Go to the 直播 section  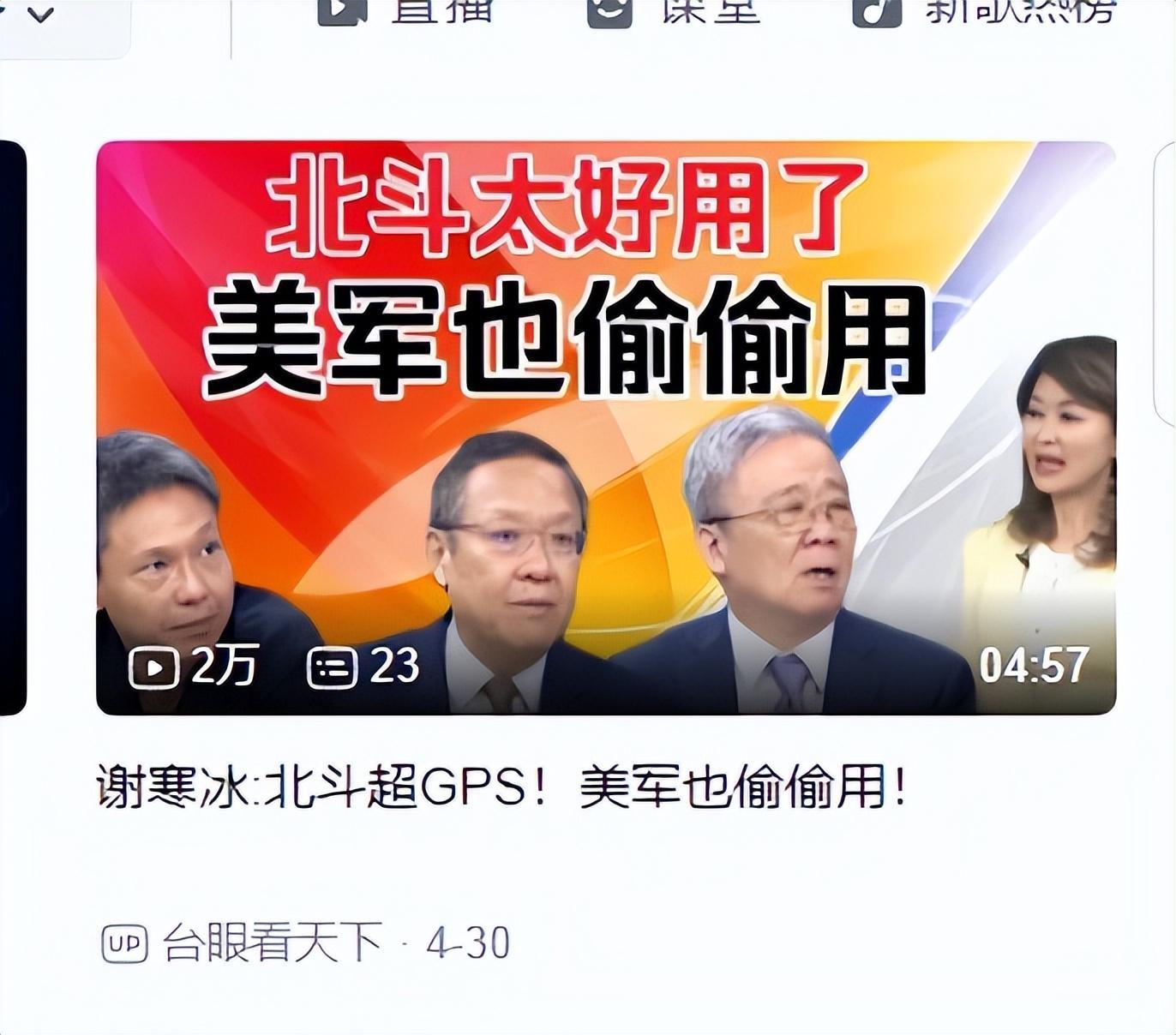click(441, 10)
